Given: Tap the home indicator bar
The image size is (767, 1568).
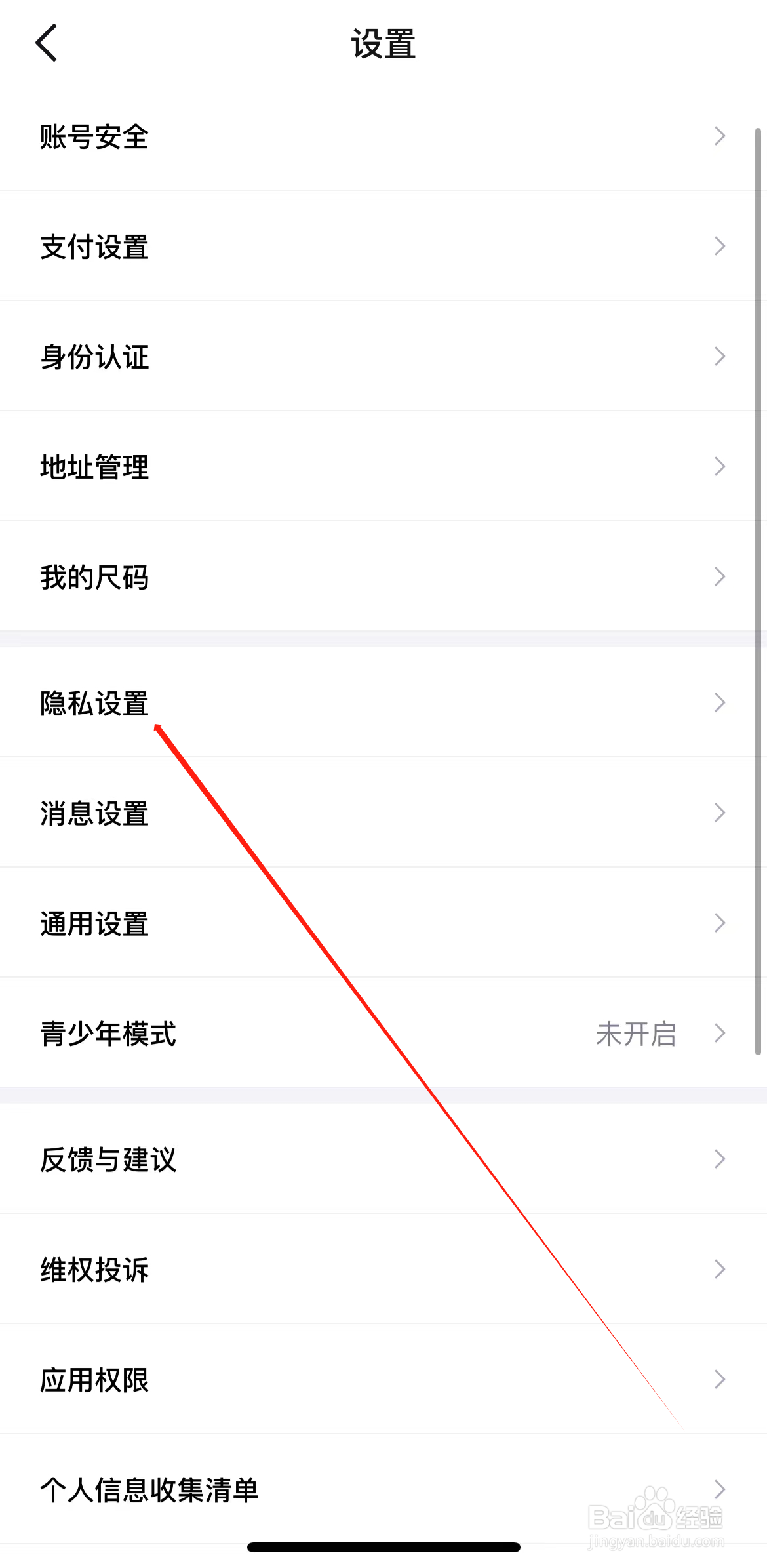Looking at the screenshot, I should (x=383, y=1546).
